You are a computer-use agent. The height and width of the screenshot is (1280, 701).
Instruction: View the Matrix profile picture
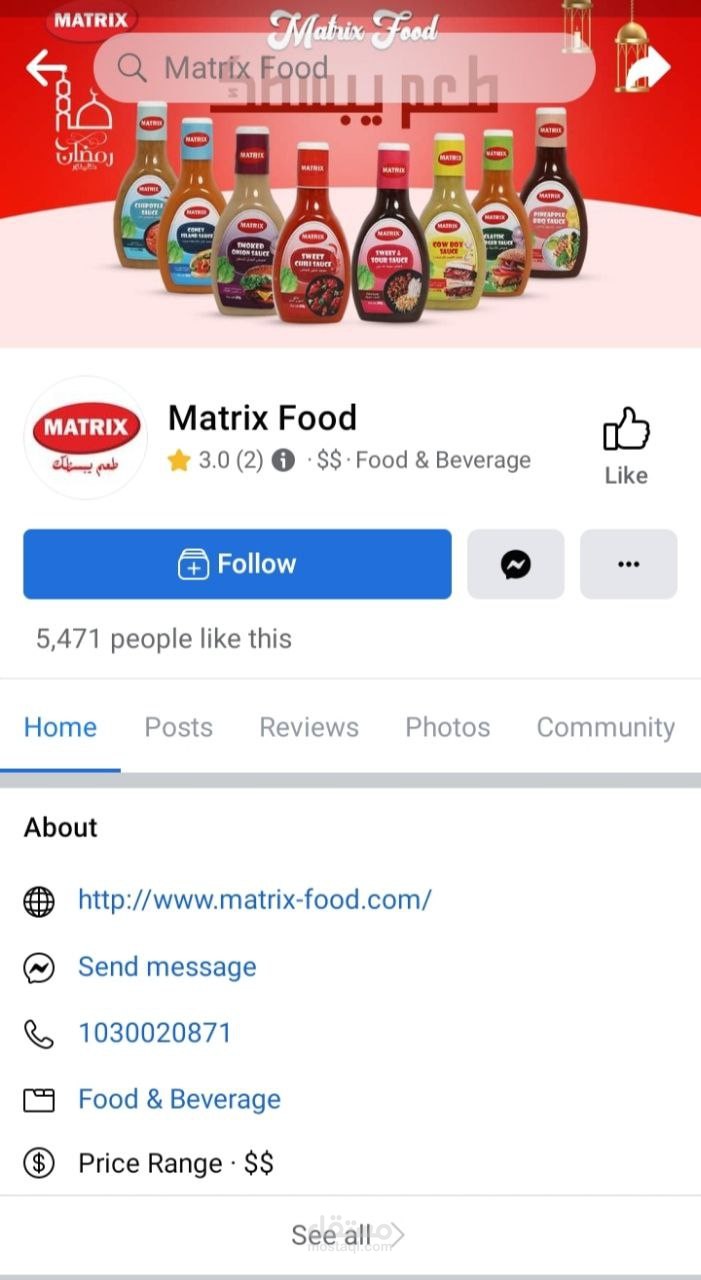(86, 437)
